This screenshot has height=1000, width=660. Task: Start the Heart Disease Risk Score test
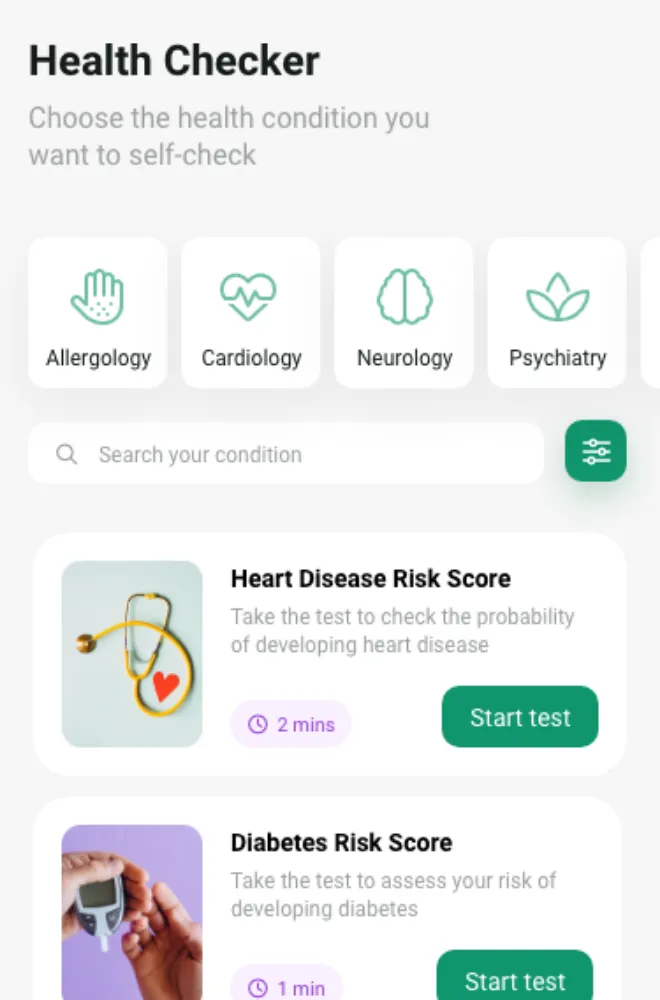pos(520,717)
